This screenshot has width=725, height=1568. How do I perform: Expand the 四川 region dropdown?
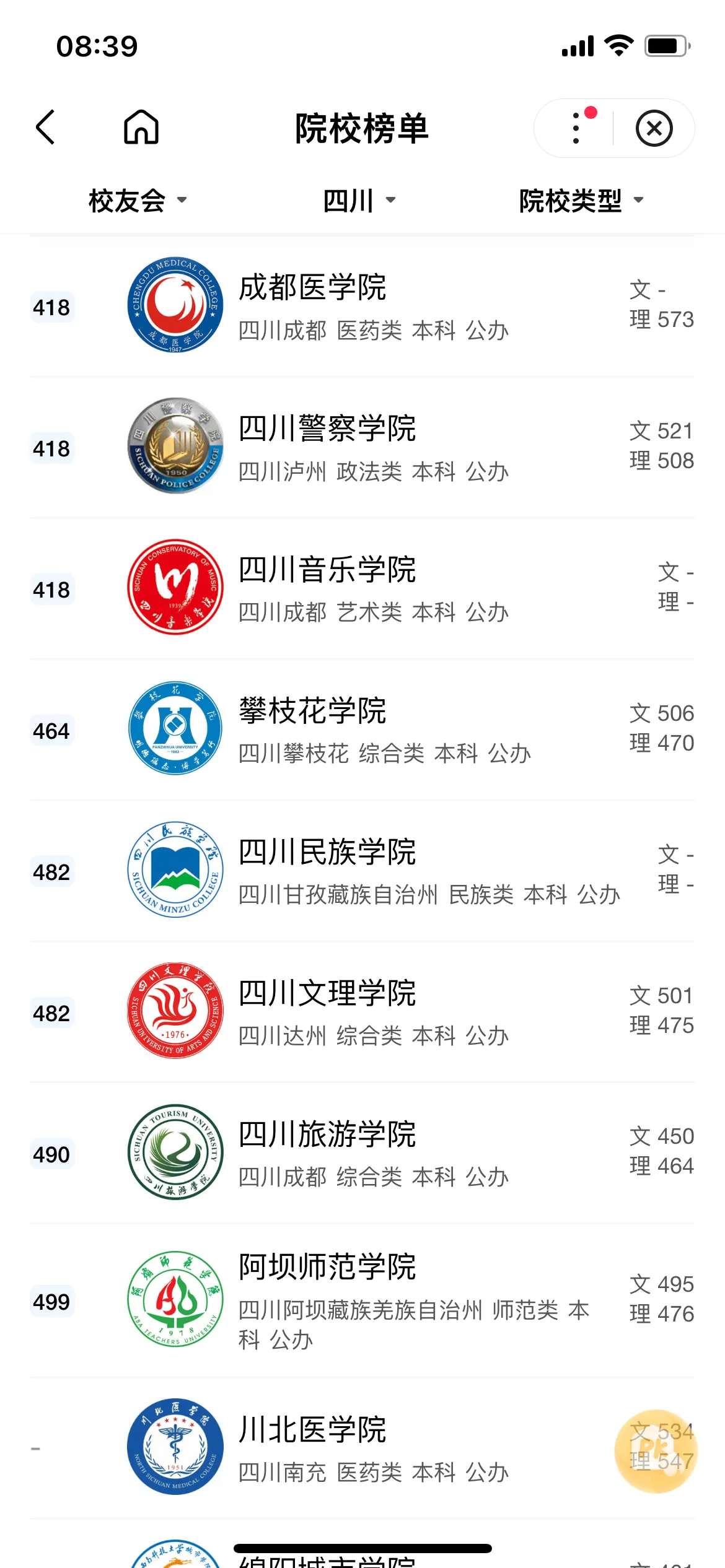pyautogui.click(x=359, y=201)
